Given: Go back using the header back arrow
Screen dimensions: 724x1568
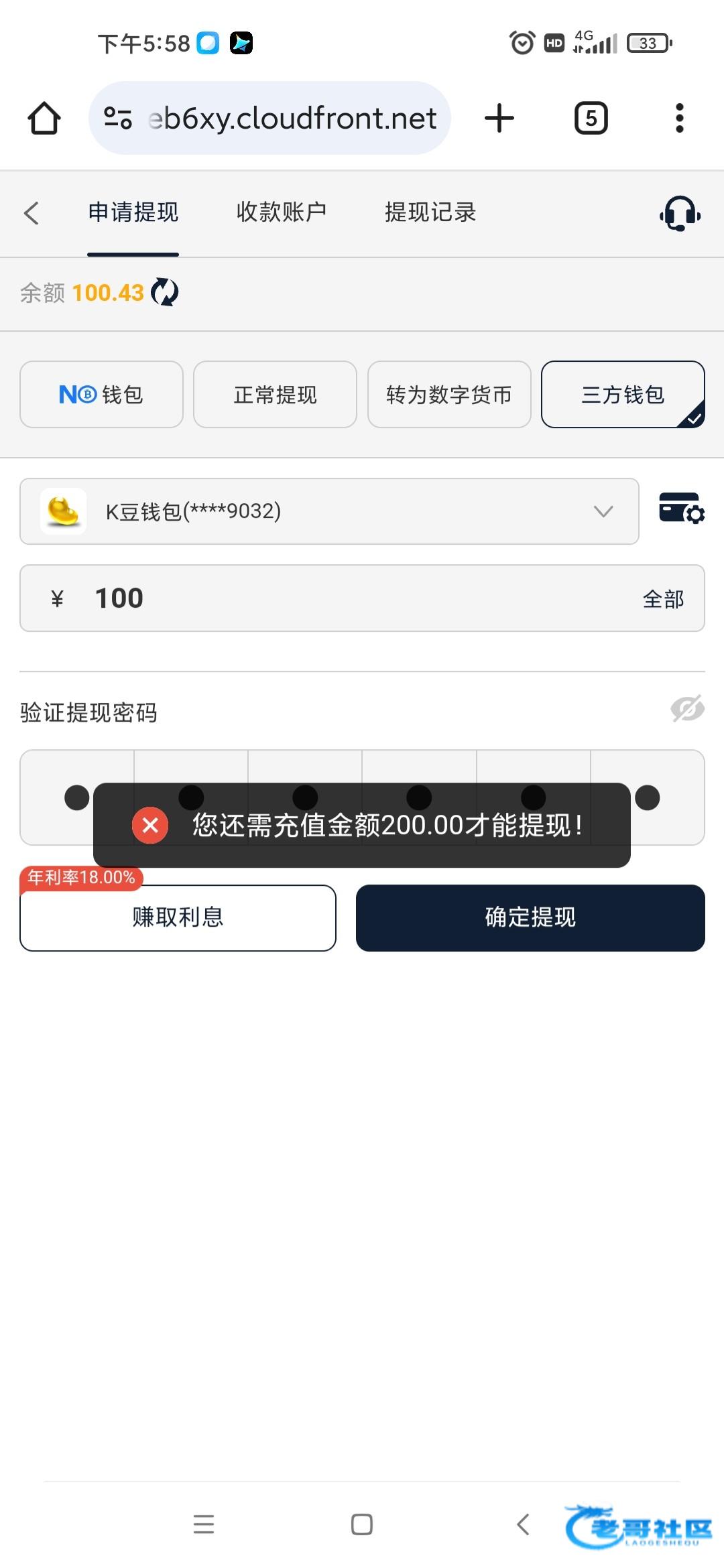Looking at the screenshot, I should (x=32, y=213).
